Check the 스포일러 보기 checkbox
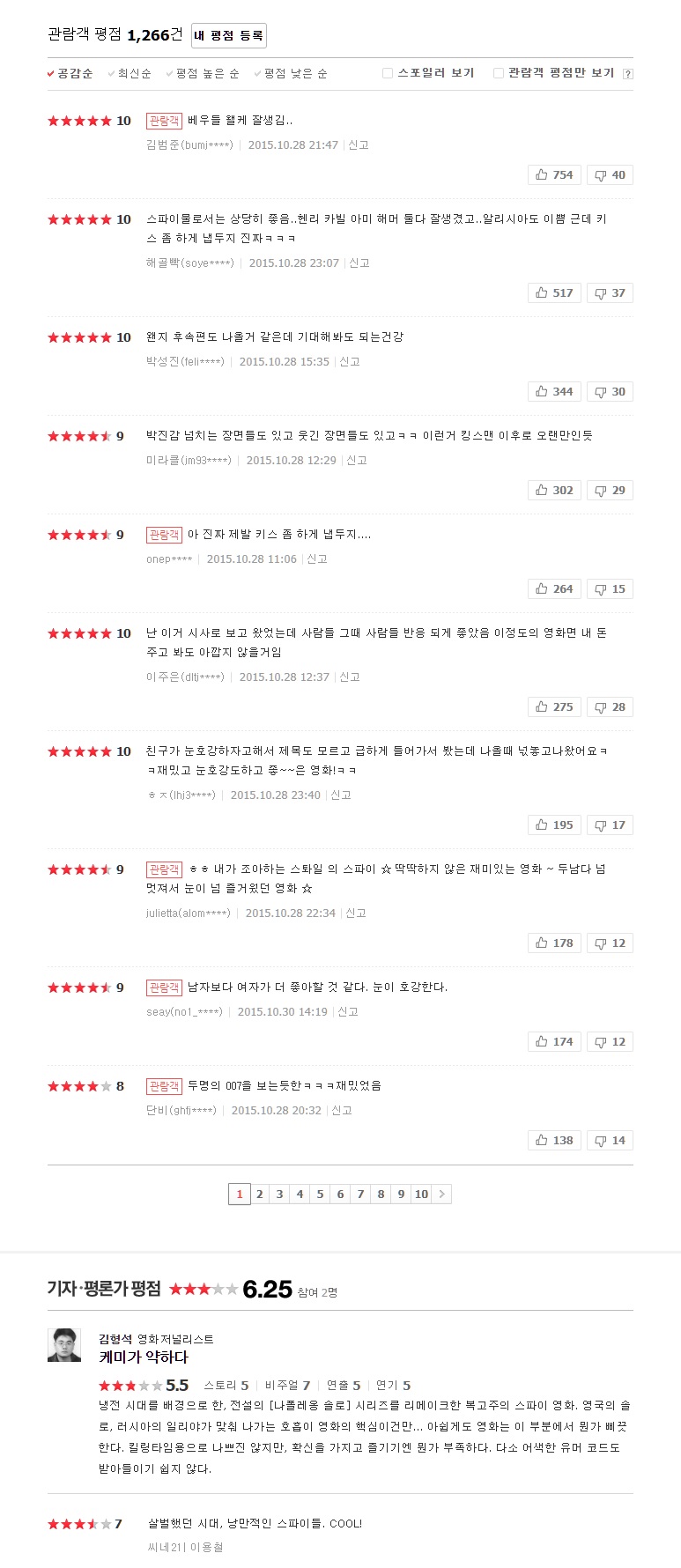The image size is (681, 1568). tap(388, 73)
